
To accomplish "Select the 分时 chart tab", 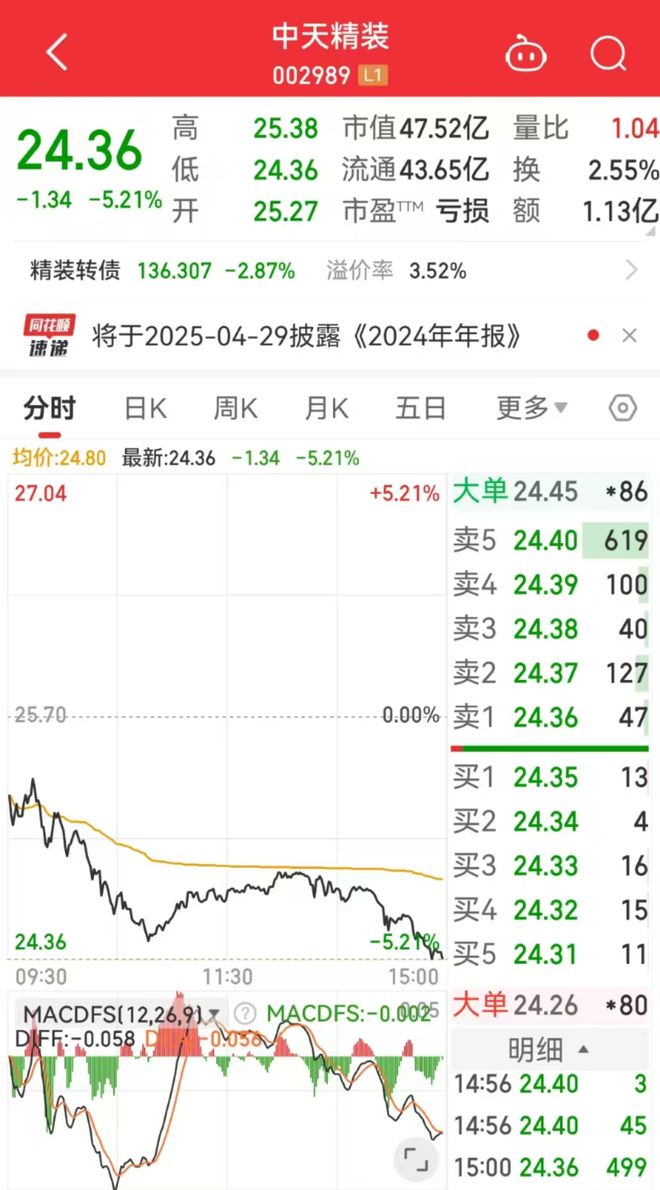I will (49, 408).
